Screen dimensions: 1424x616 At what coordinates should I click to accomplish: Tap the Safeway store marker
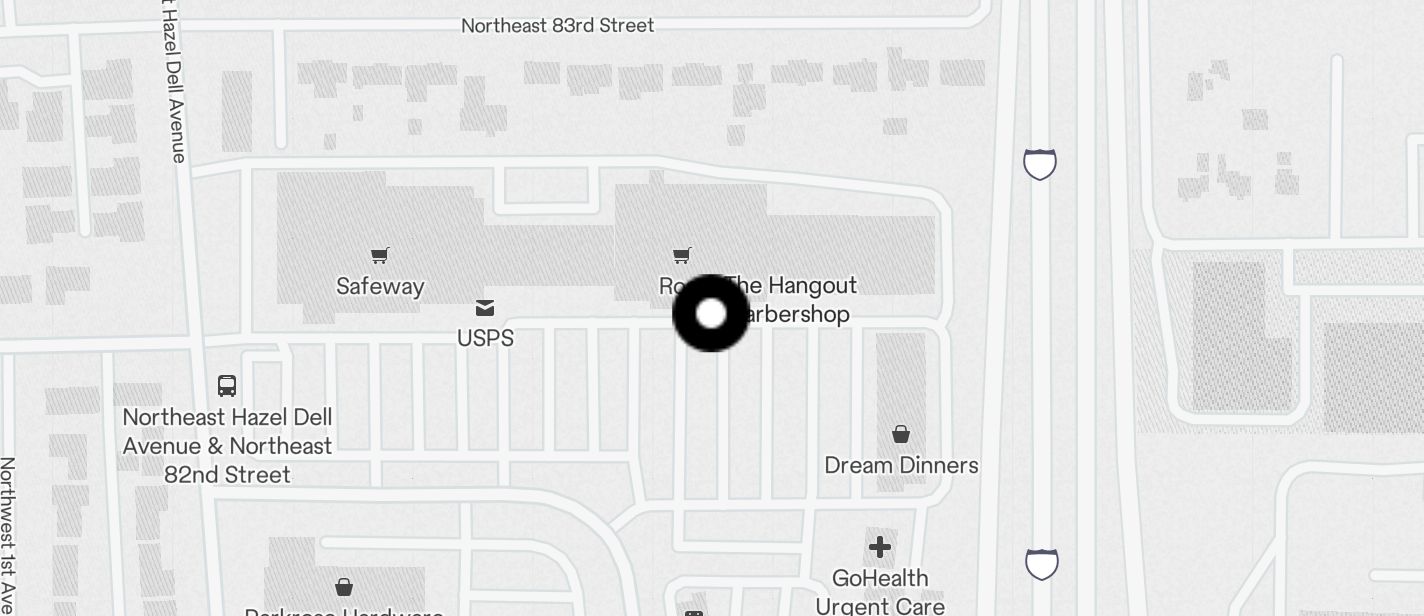[380, 256]
